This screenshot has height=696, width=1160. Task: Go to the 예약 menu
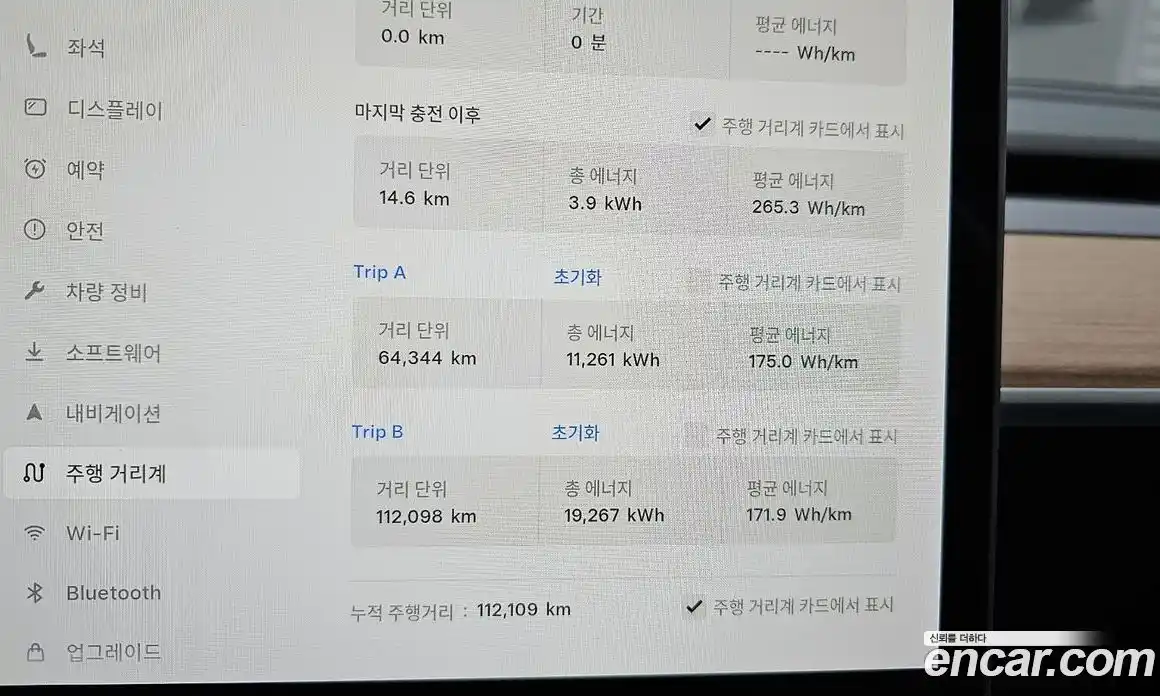pyautogui.click(x=85, y=170)
